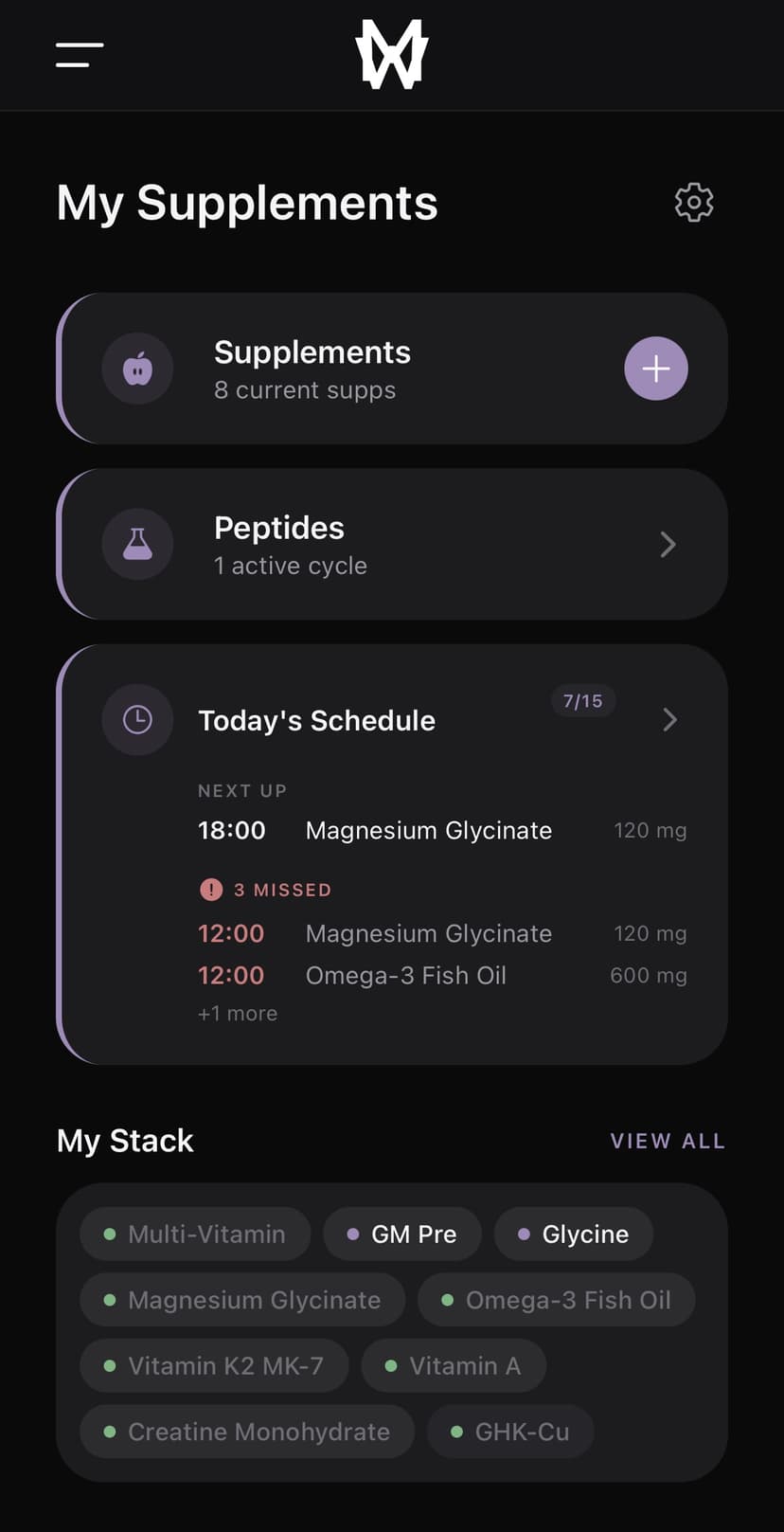The image size is (784, 1532).
Task: Open supplement settings via the gear icon
Action: (x=692, y=202)
